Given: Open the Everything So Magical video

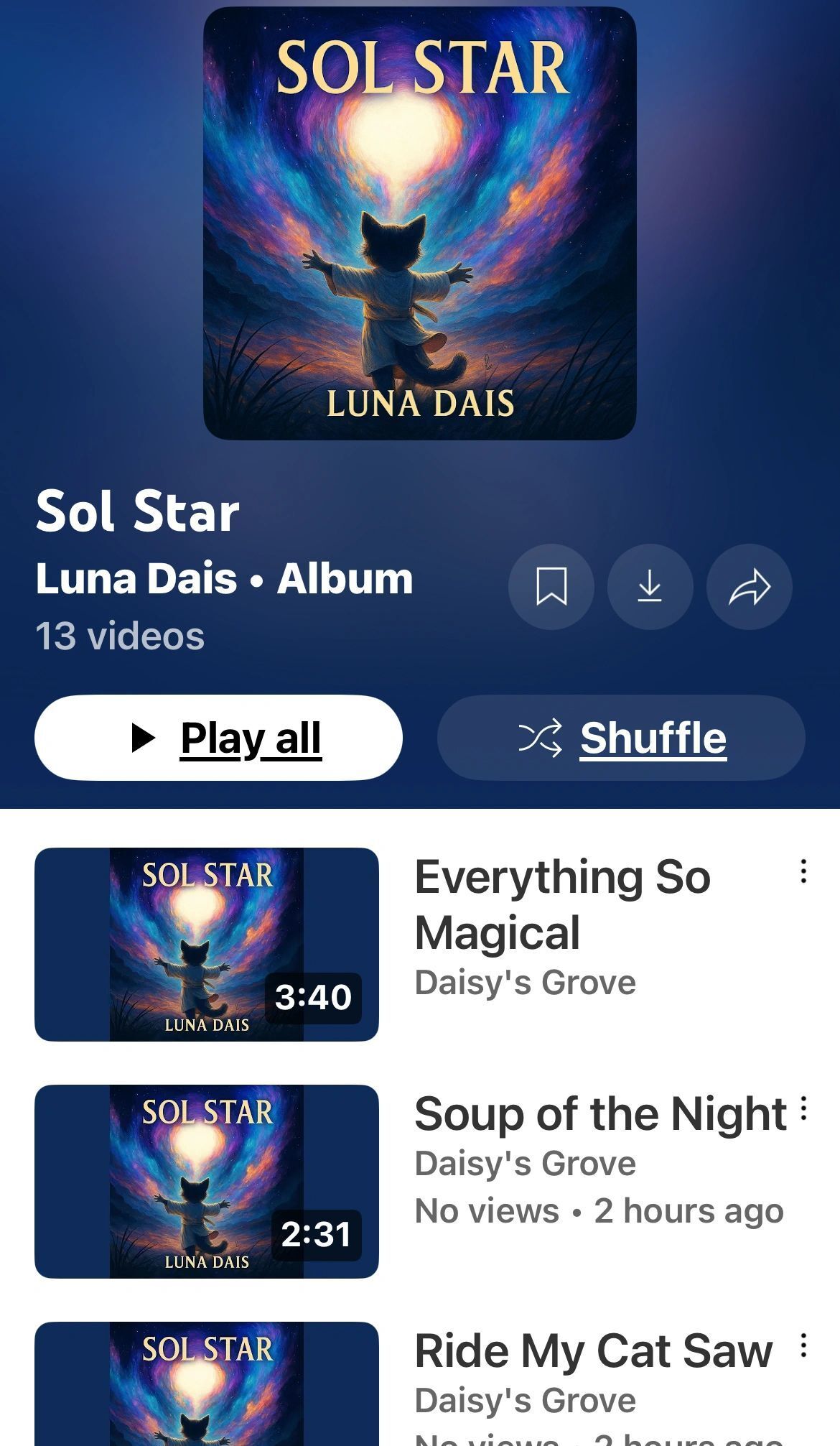Looking at the screenshot, I should (207, 944).
